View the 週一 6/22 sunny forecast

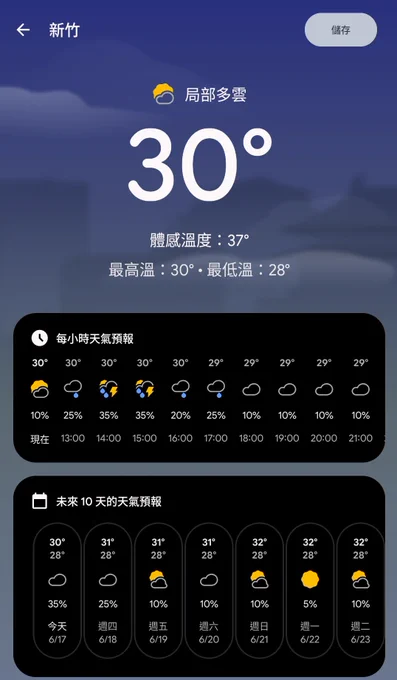pos(310,591)
